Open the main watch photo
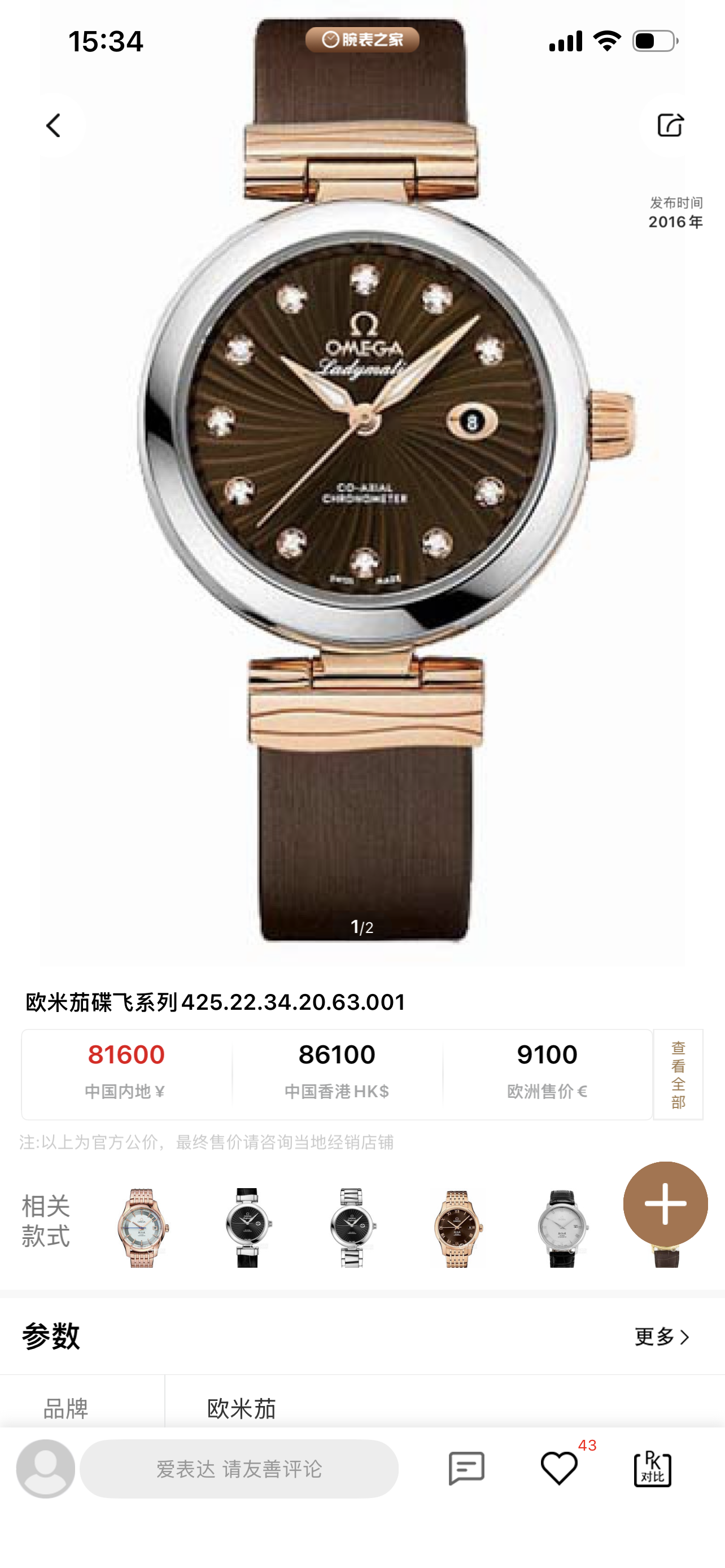The height and width of the screenshot is (1568, 725). 363,475
